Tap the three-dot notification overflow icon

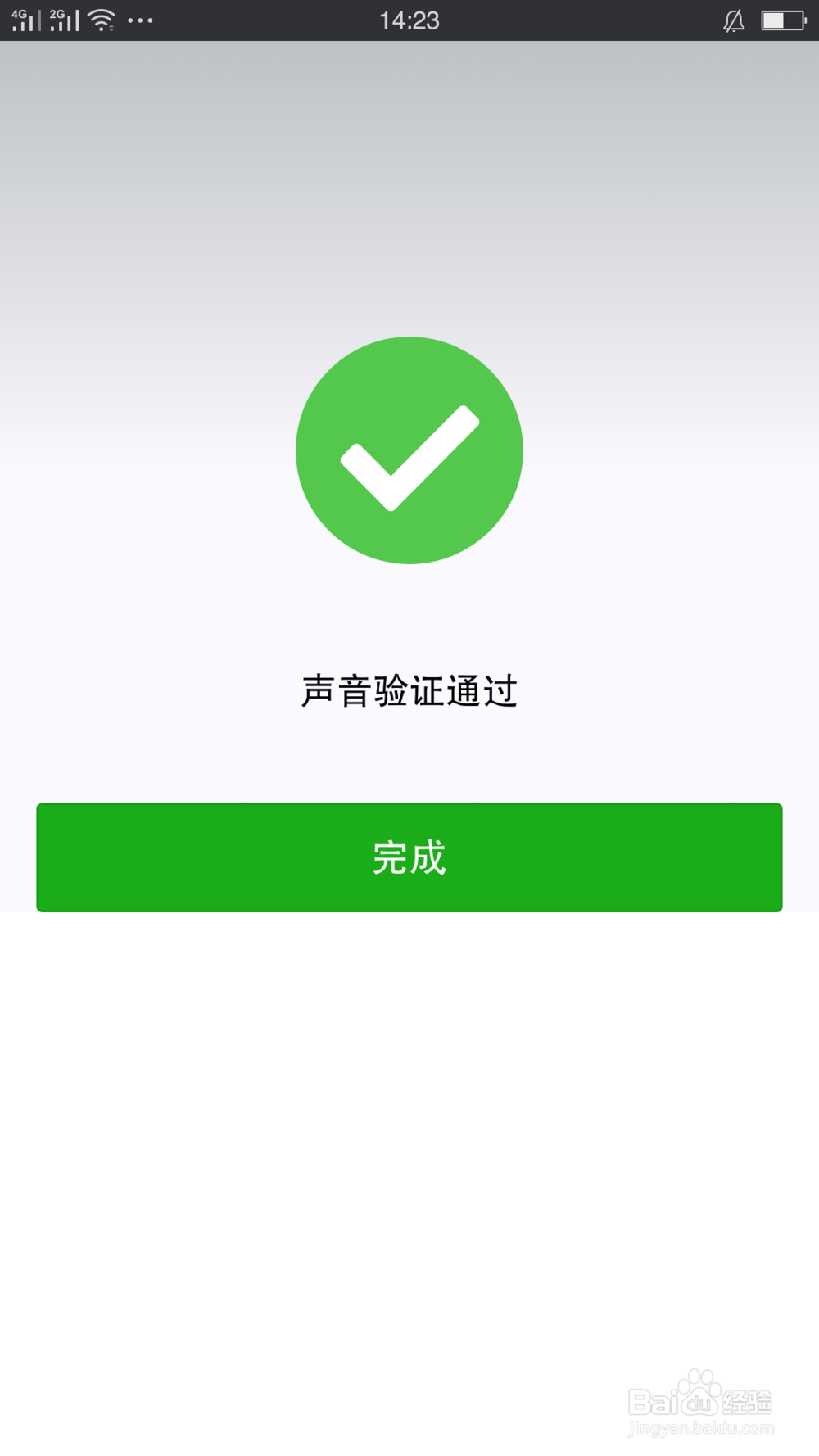[139, 21]
